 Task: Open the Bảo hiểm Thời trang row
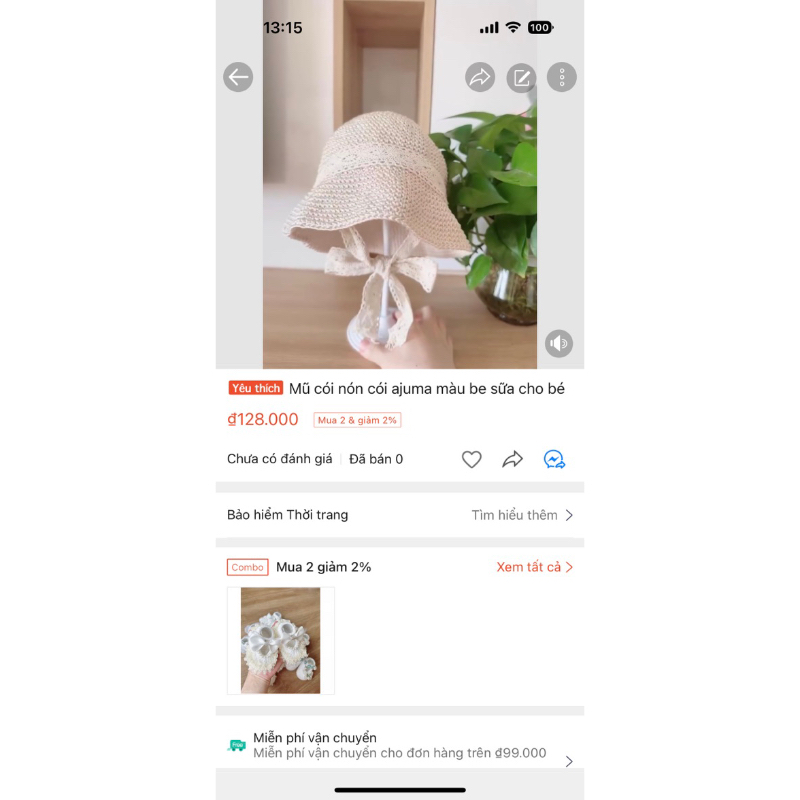[x=400, y=515]
